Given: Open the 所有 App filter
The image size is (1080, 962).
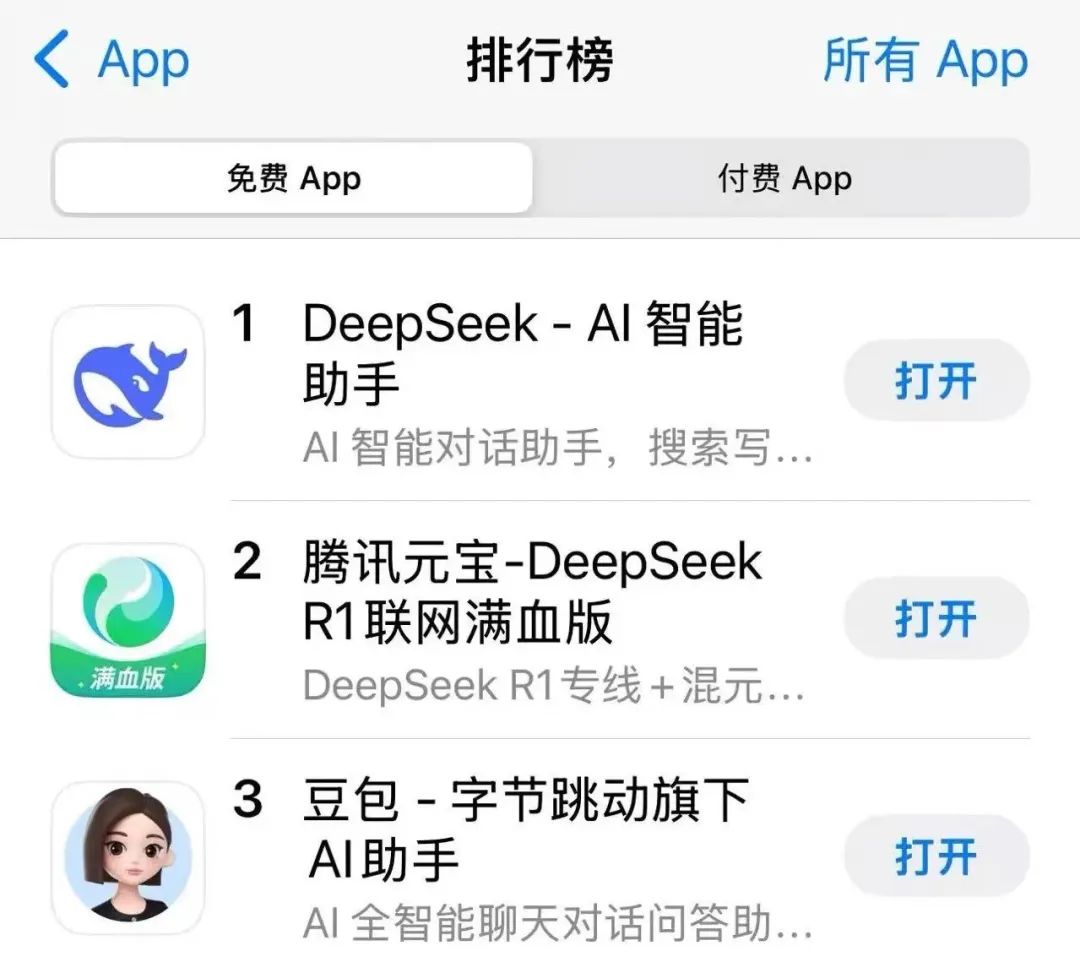Looking at the screenshot, I should coord(924,60).
